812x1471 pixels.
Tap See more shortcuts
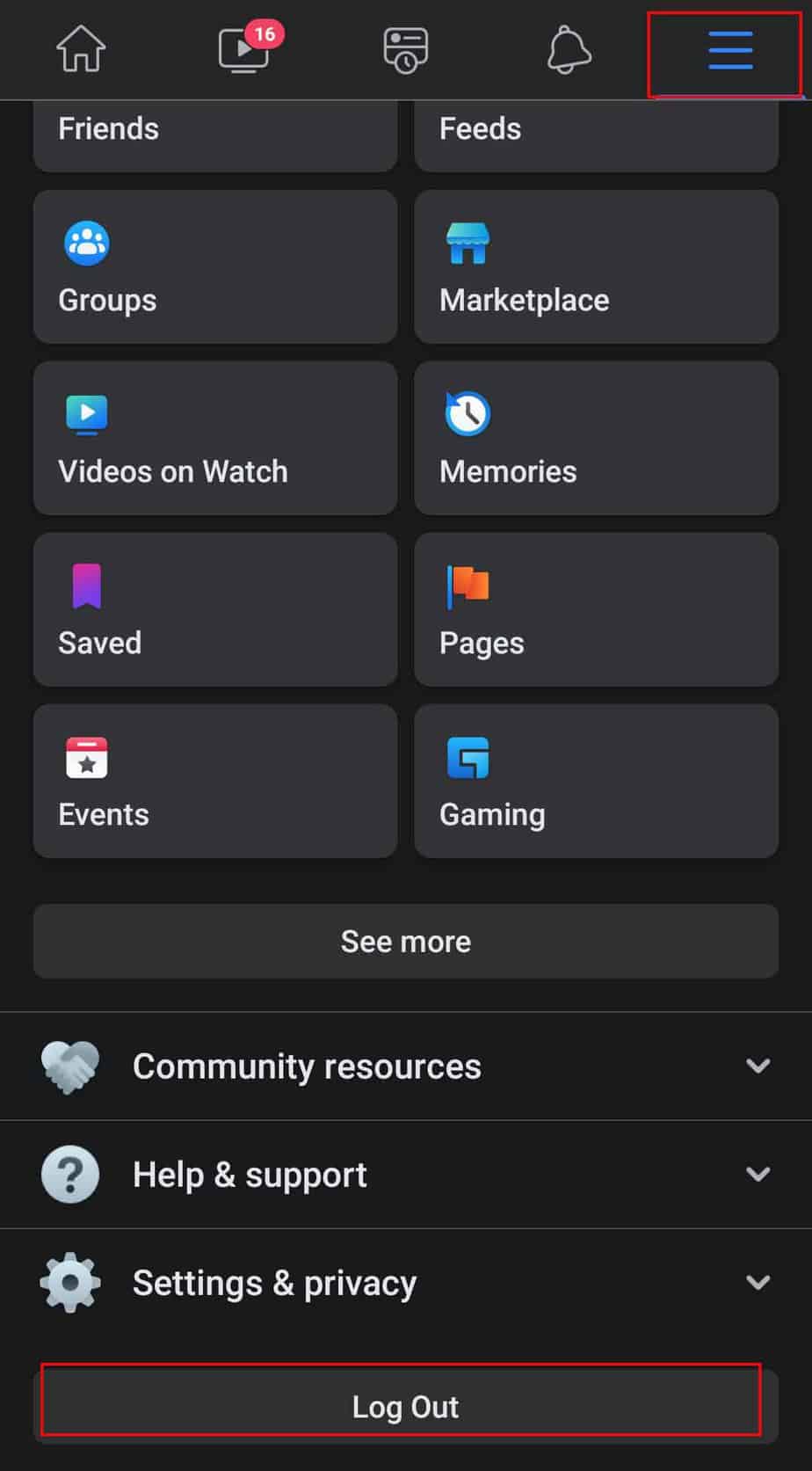pos(406,942)
